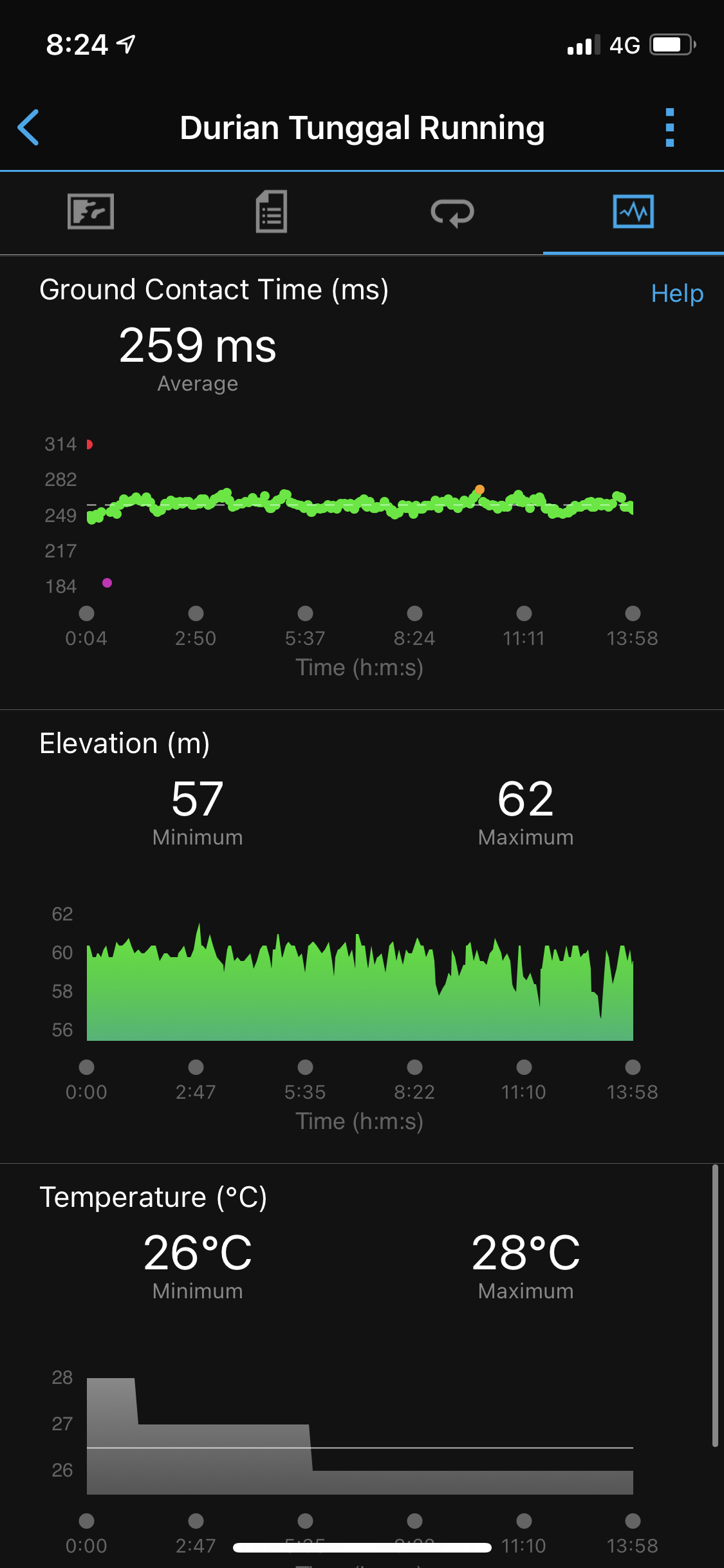The height and width of the screenshot is (1568, 724).
Task: Switch to the overview map tab
Action: (91, 212)
